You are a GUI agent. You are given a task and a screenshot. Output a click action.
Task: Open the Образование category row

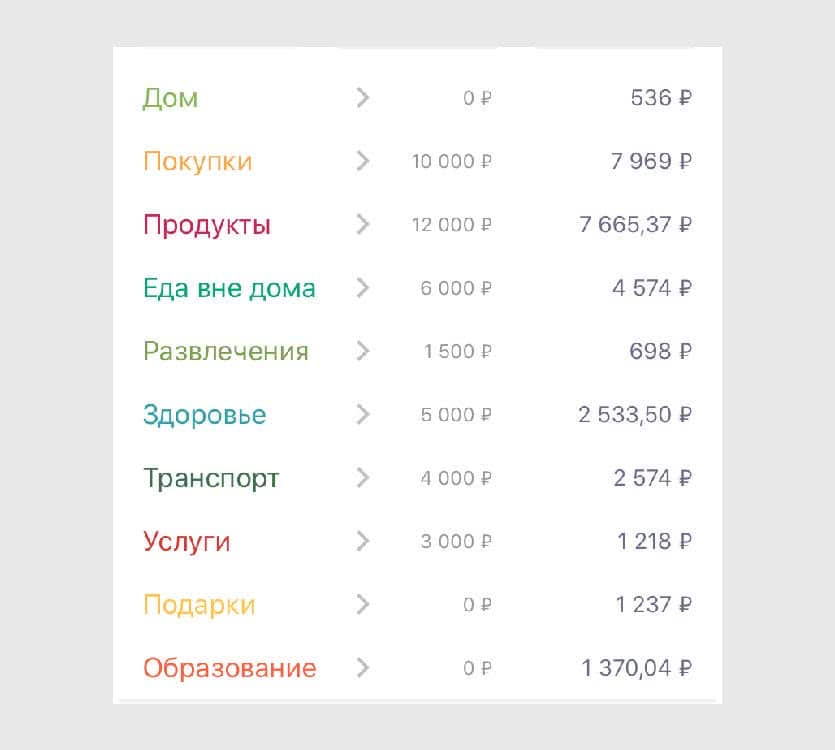[229, 668]
